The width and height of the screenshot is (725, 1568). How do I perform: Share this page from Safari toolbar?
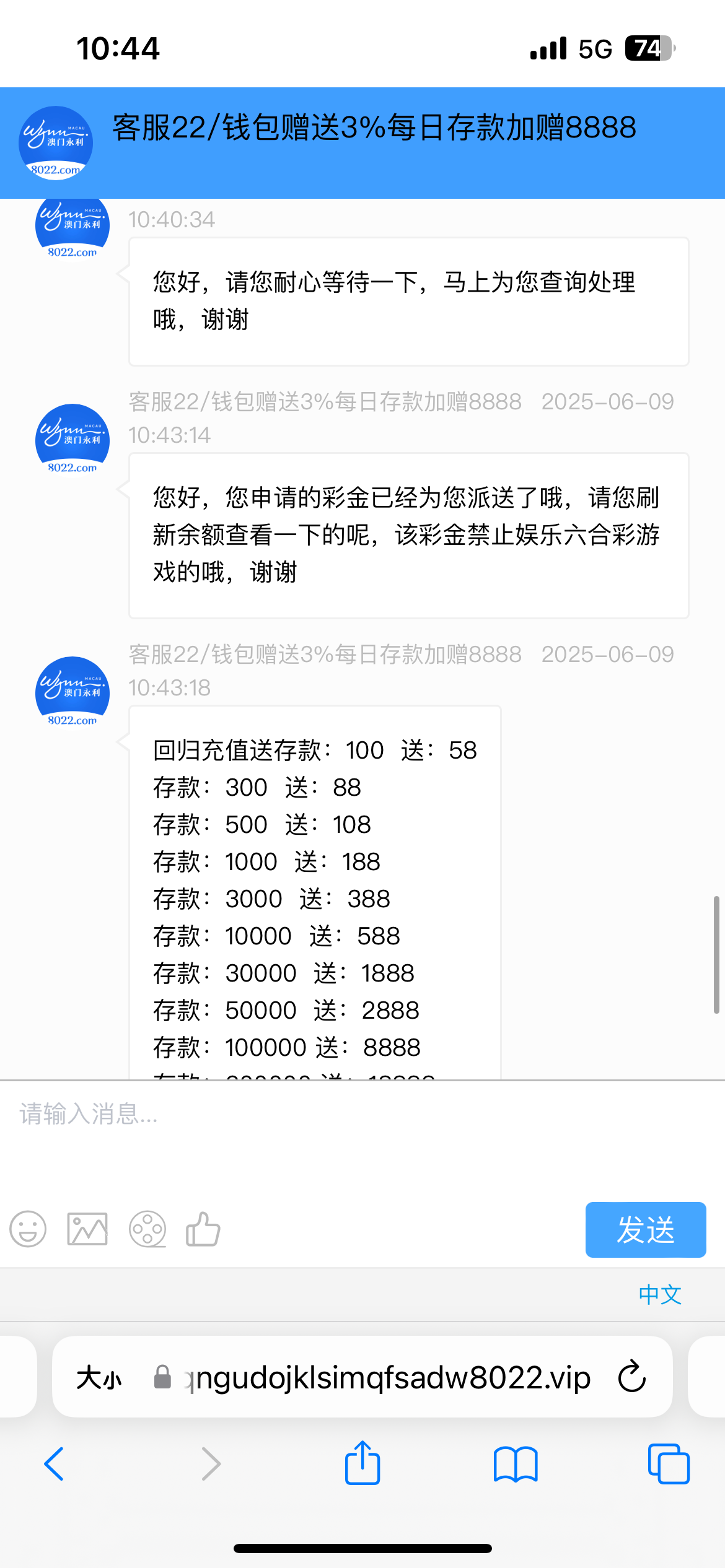pyautogui.click(x=362, y=1462)
